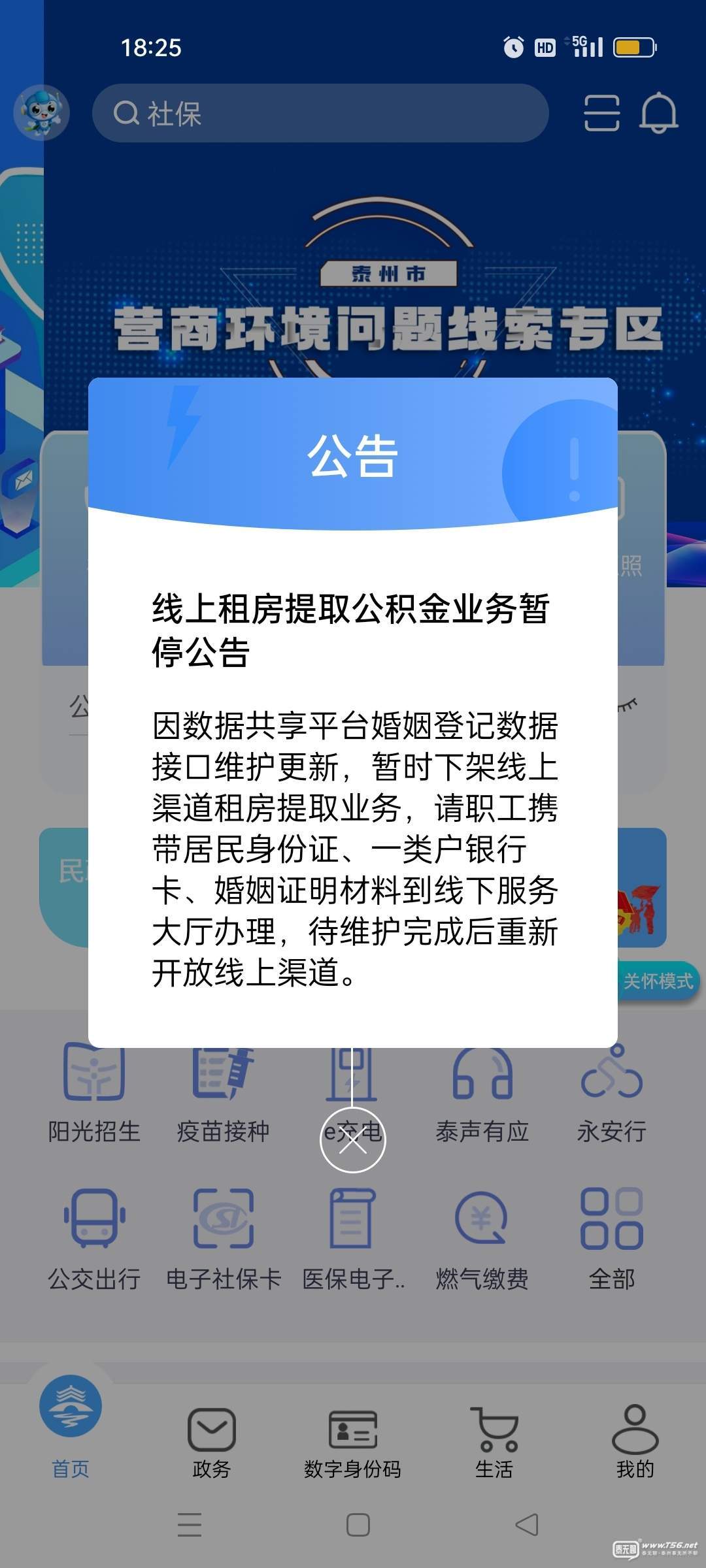This screenshot has height=1568, width=706.
Task: Open the notifications bell
Action: [658, 113]
